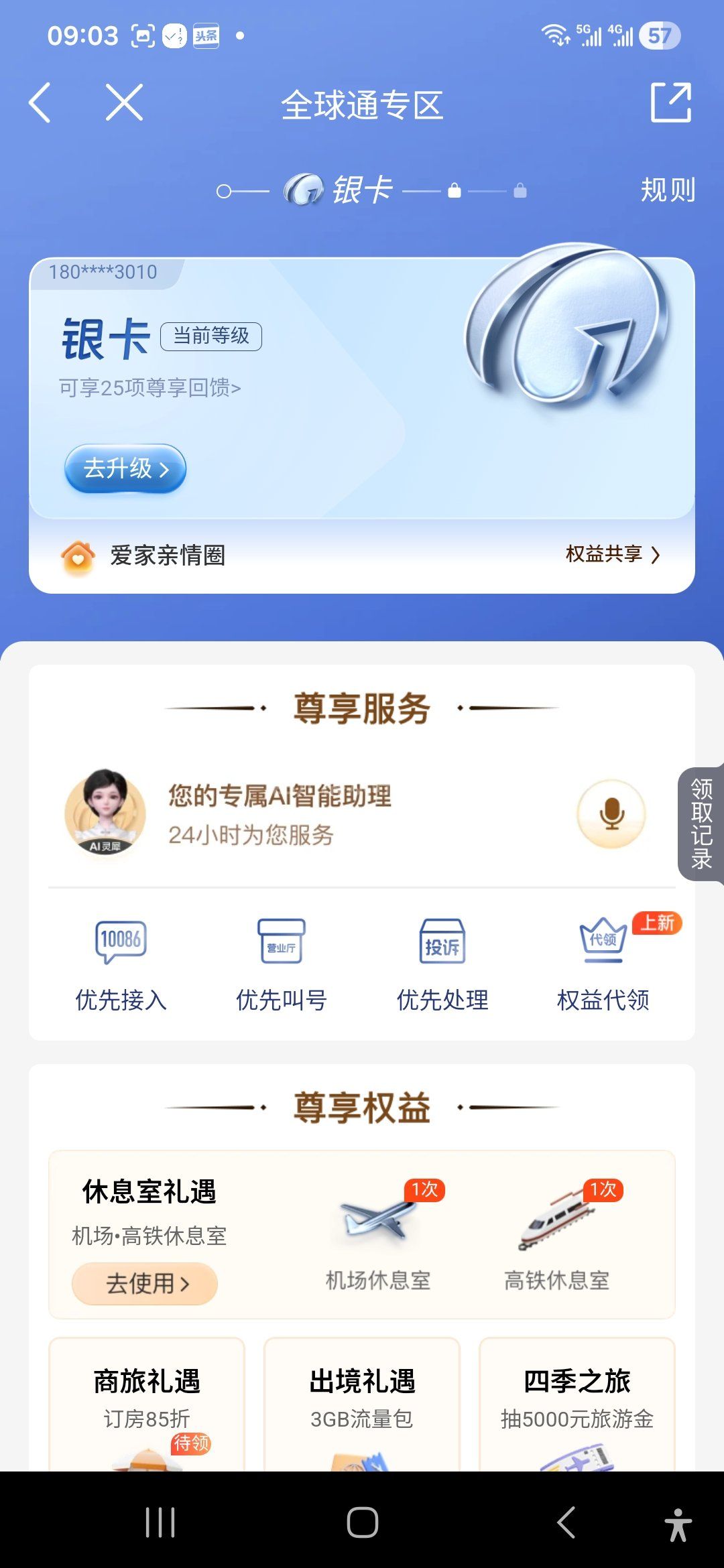Screen dimensions: 724x1568
Task: Select 高铁休息室 benefit
Action: point(557,1236)
